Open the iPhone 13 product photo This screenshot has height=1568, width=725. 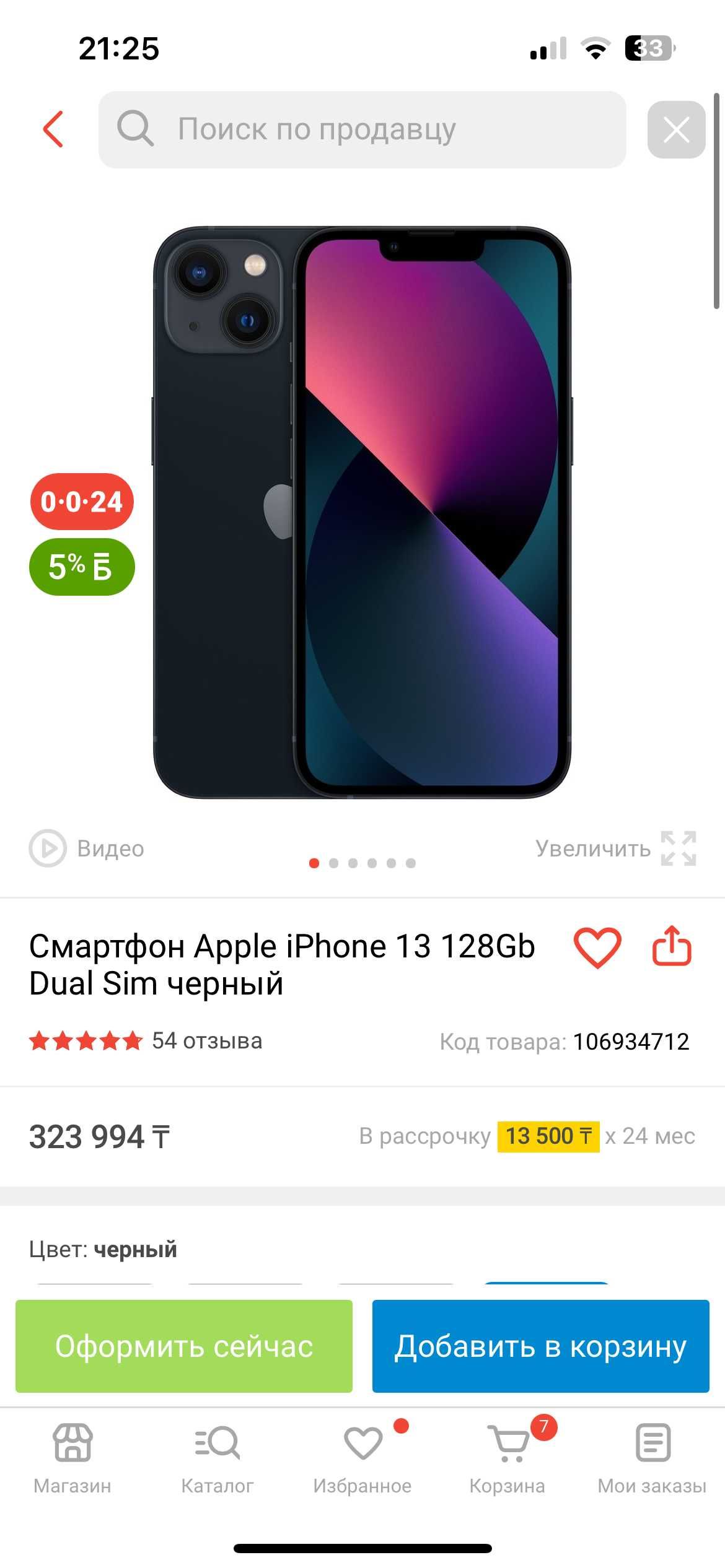click(362, 512)
